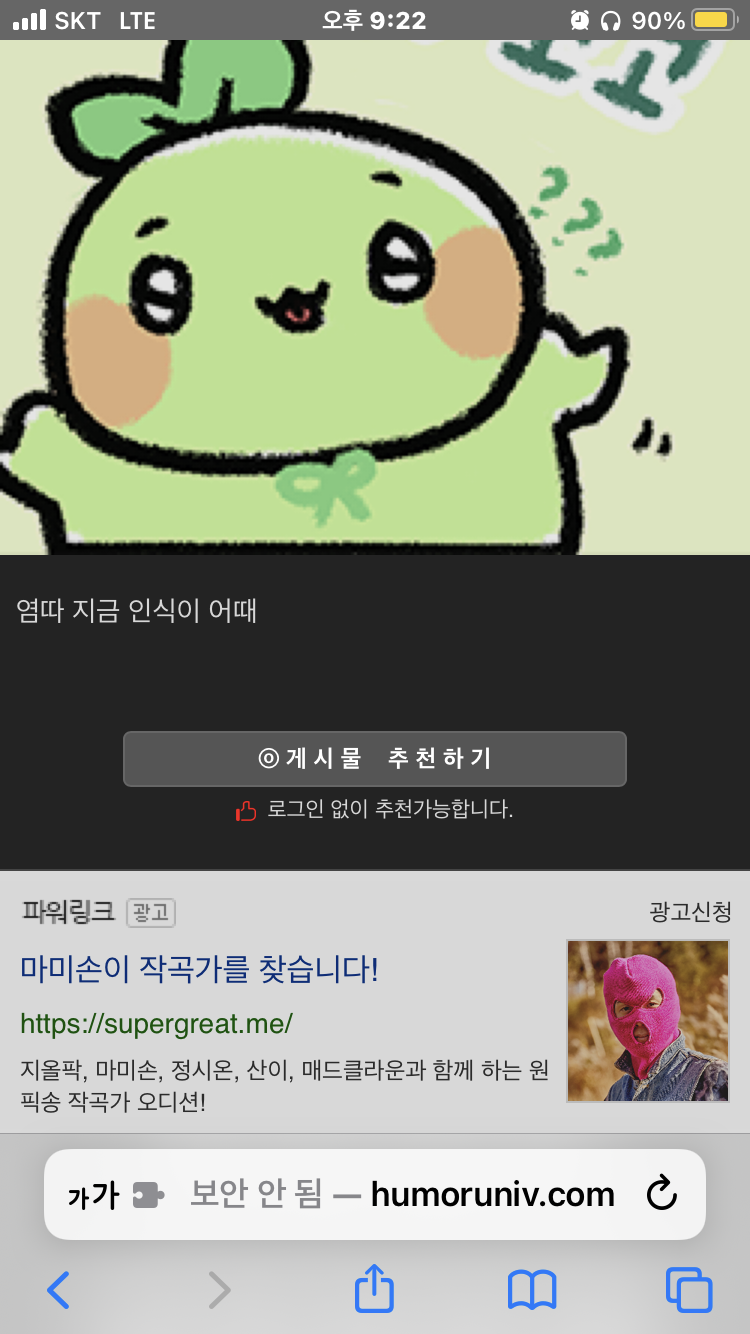The image size is (750, 1334).
Task: Open the 가가 text size menu
Action: [93, 1195]
